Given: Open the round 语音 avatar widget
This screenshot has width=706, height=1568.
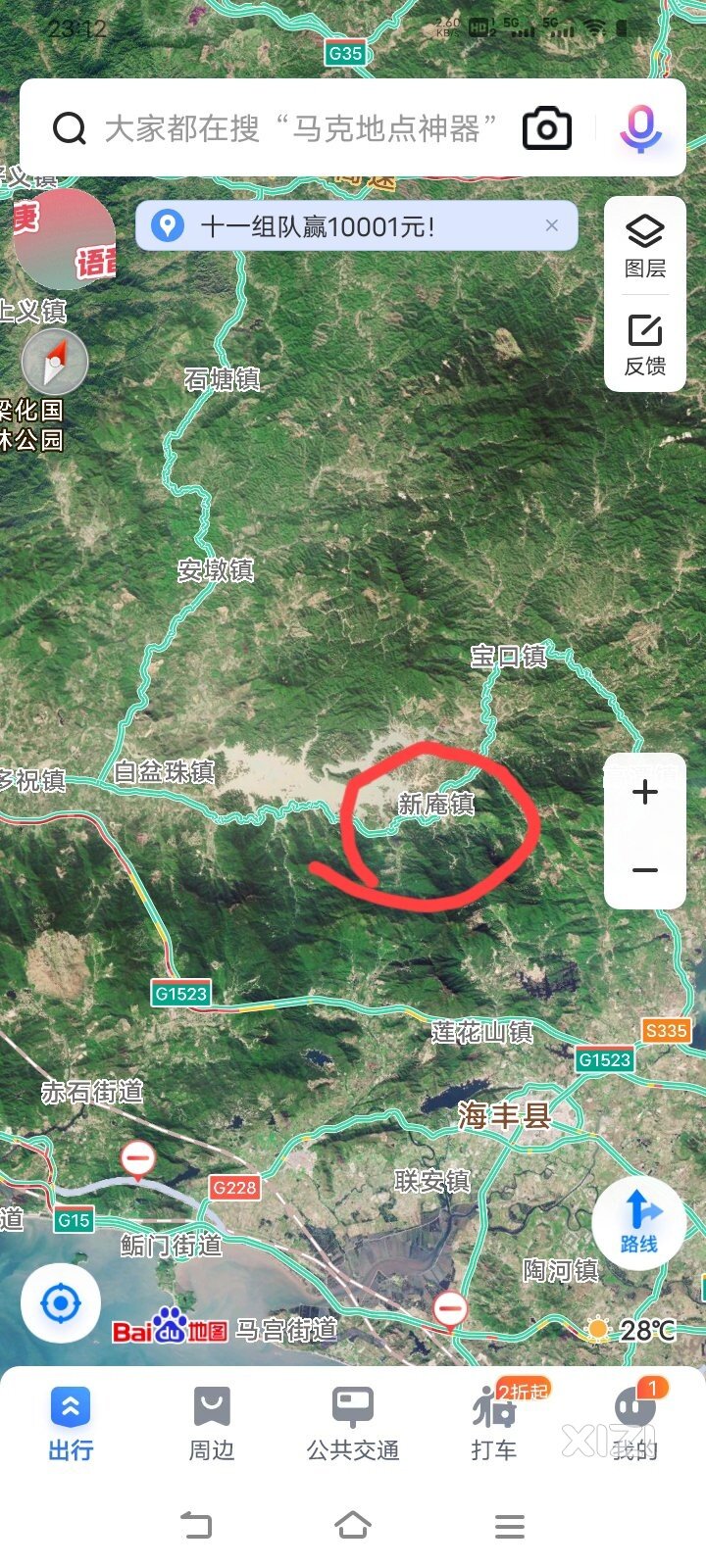Looking at the screenshot, I should [x=65, y=240].
